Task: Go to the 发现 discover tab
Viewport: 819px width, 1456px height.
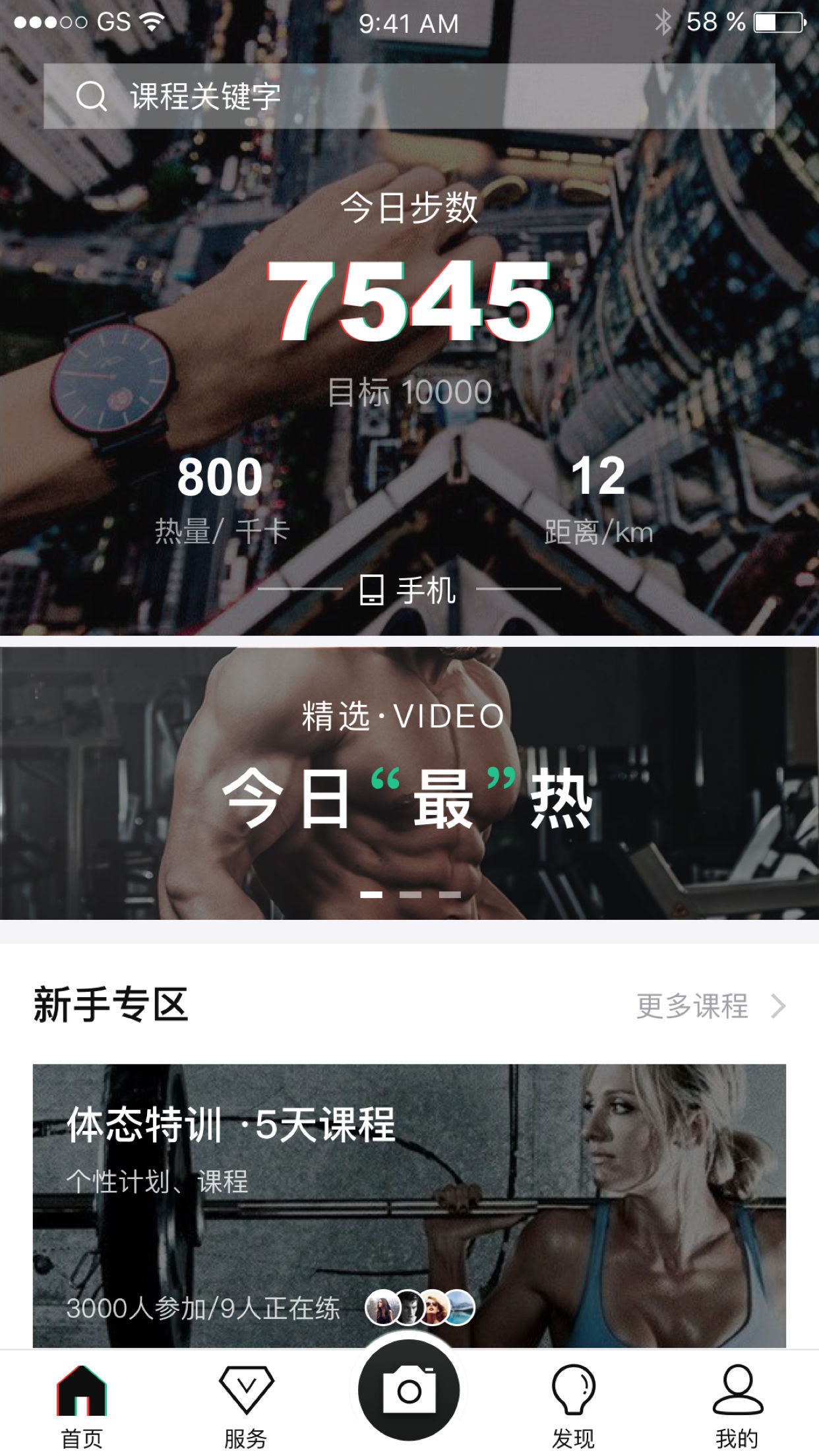Action: (x=573, y=1406)
